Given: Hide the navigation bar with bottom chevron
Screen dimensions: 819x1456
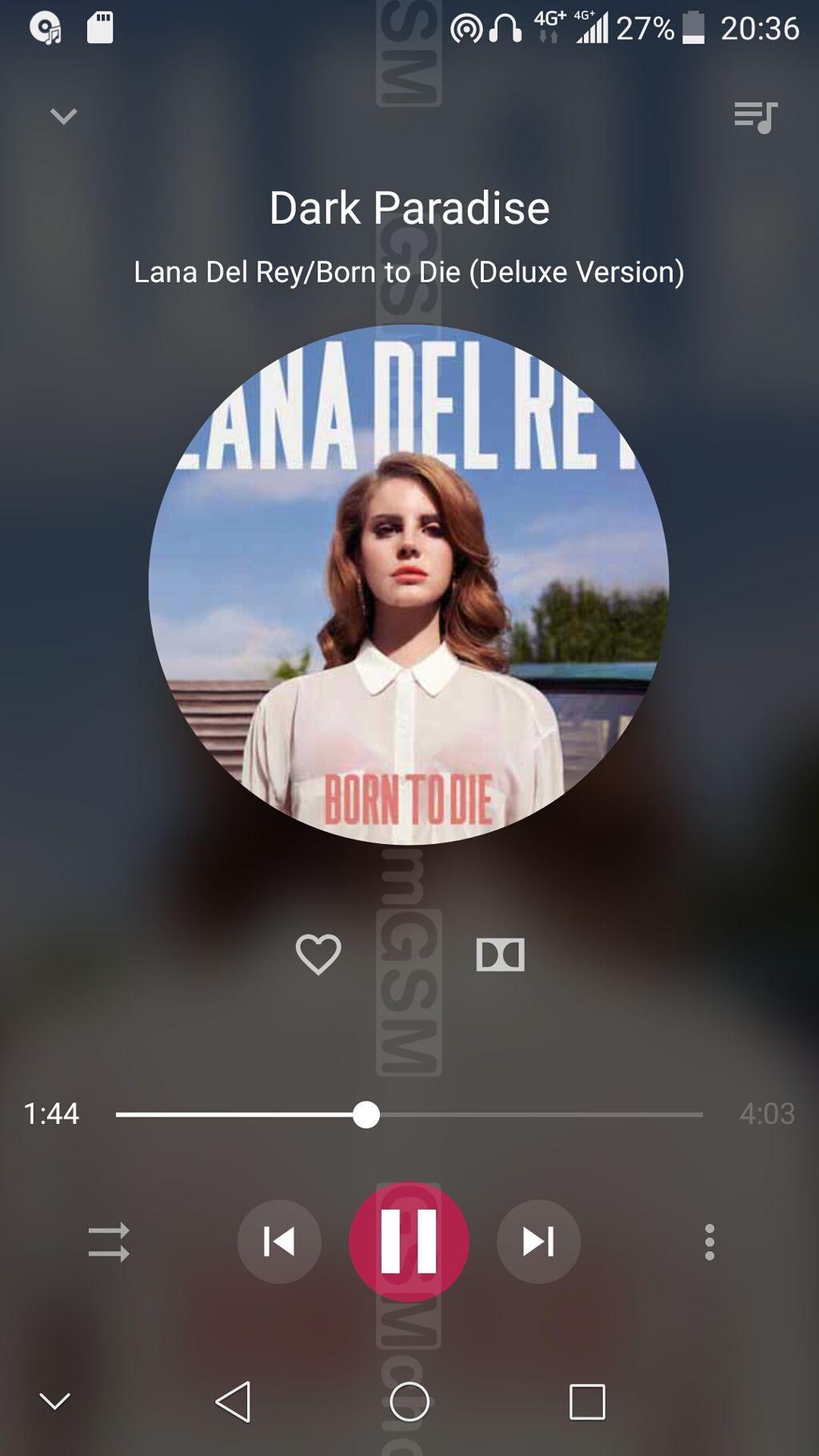Looking at the screenshot, I should coord(55,1402).
